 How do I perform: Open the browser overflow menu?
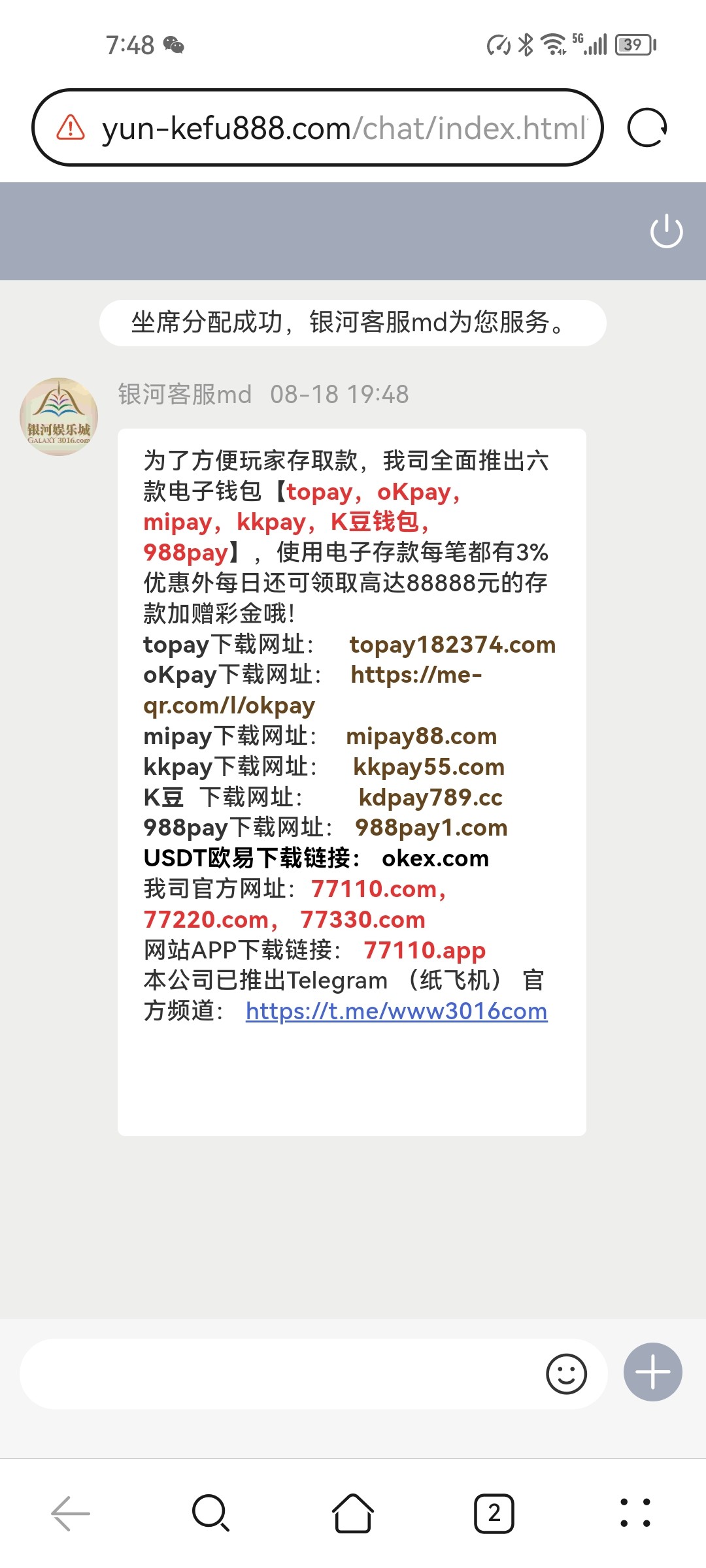coord(635,1513)
